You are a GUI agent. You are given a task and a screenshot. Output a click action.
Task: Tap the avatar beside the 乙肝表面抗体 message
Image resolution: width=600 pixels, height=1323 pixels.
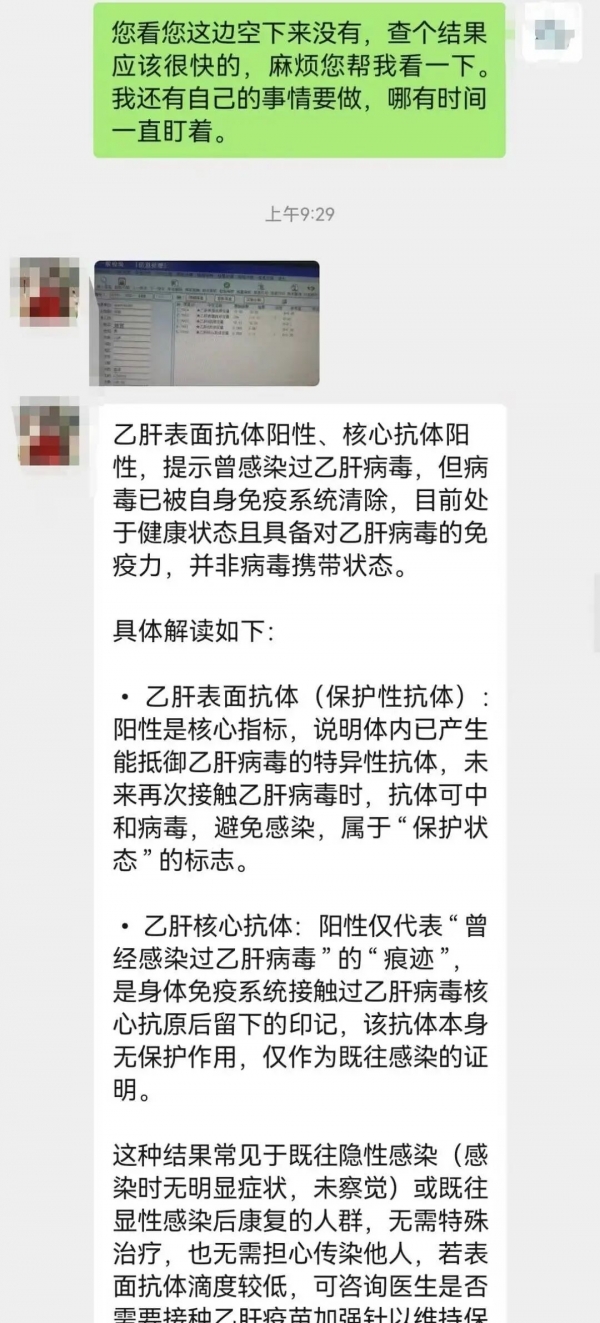tap(49, 432)
